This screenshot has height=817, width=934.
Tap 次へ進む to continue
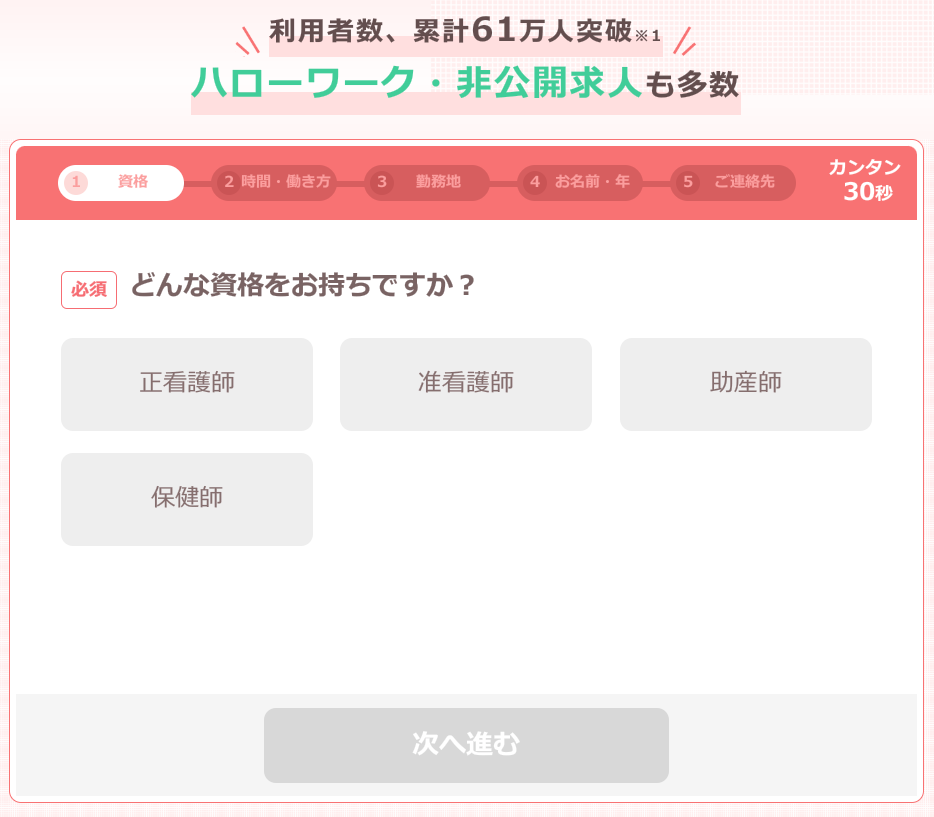click(466, 745)
